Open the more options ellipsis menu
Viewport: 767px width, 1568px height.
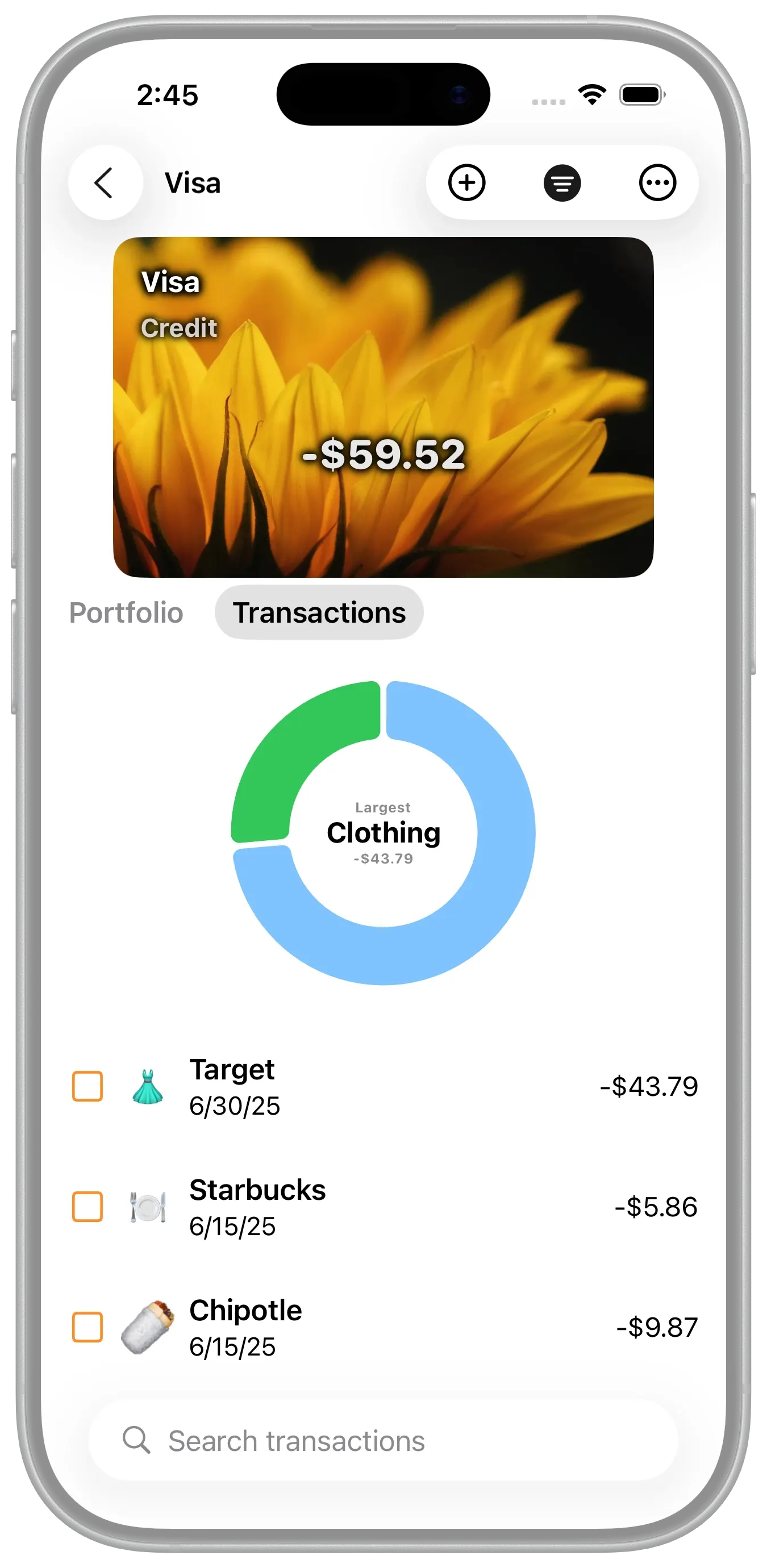pyautogui.click(x=657, y=182)
